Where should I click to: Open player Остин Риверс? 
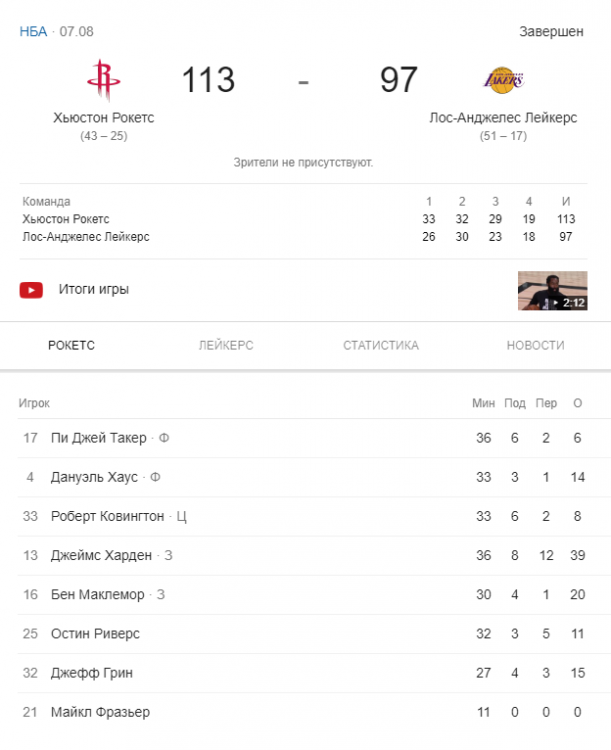pyautogui.click(x=95, y=633)
